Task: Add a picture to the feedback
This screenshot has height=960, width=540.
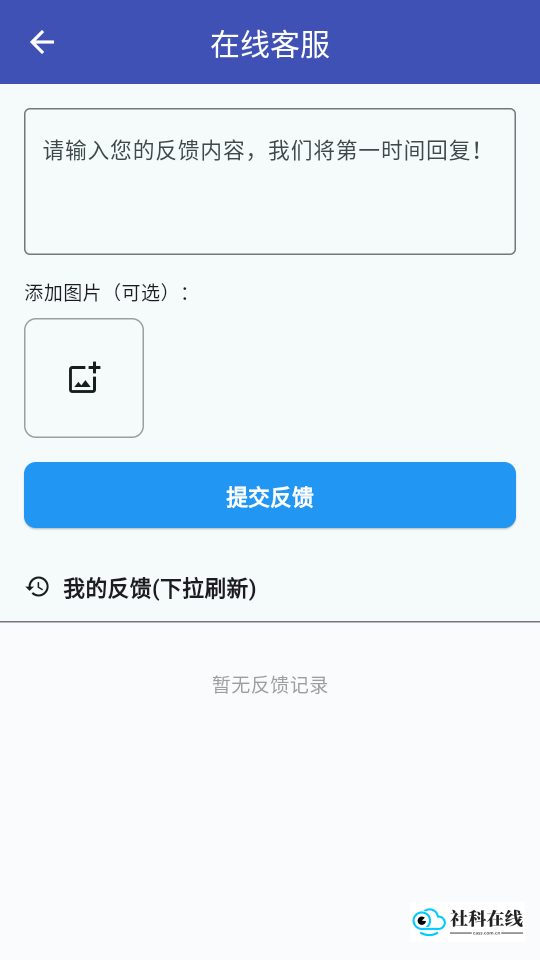Action: pos(84,378)
